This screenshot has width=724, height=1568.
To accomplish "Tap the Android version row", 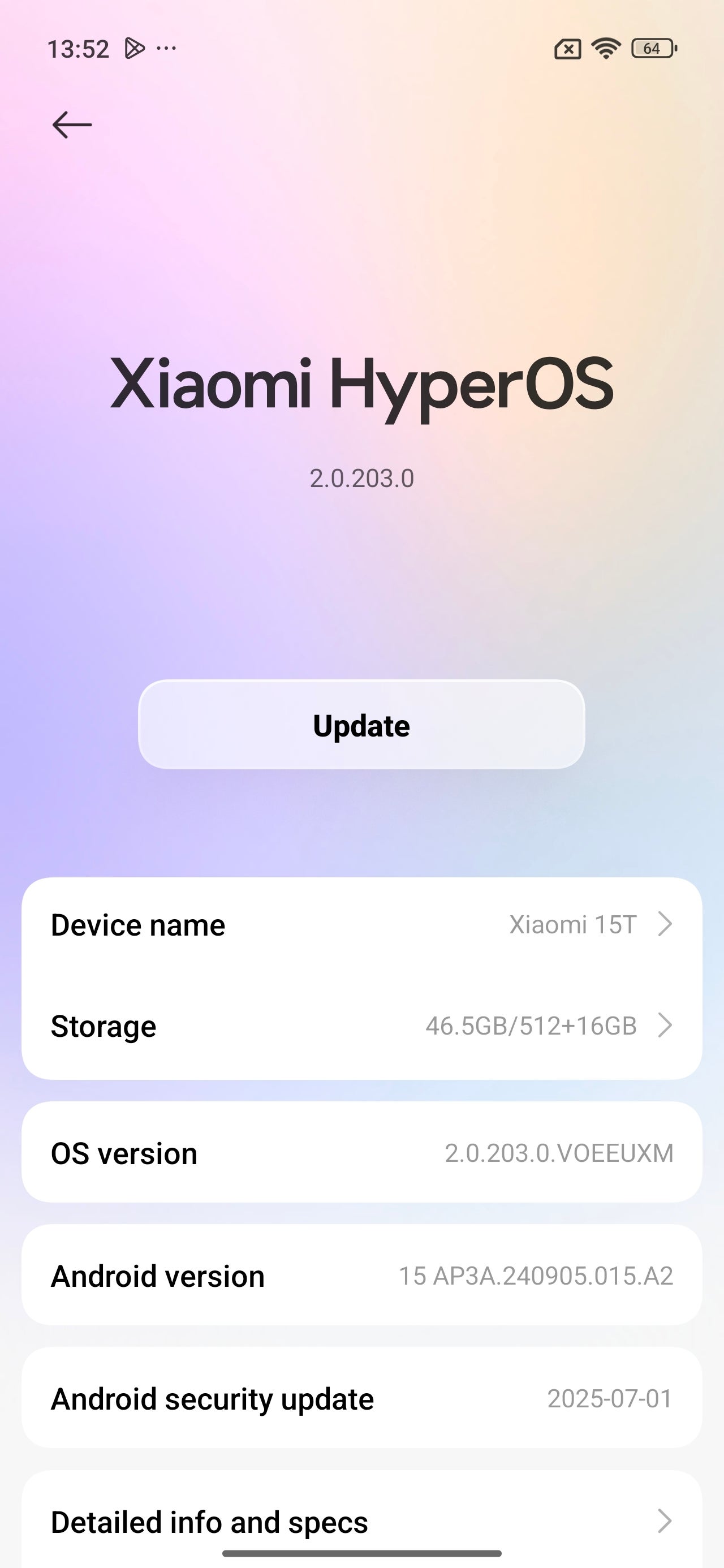I will (x=361, y=1276).
